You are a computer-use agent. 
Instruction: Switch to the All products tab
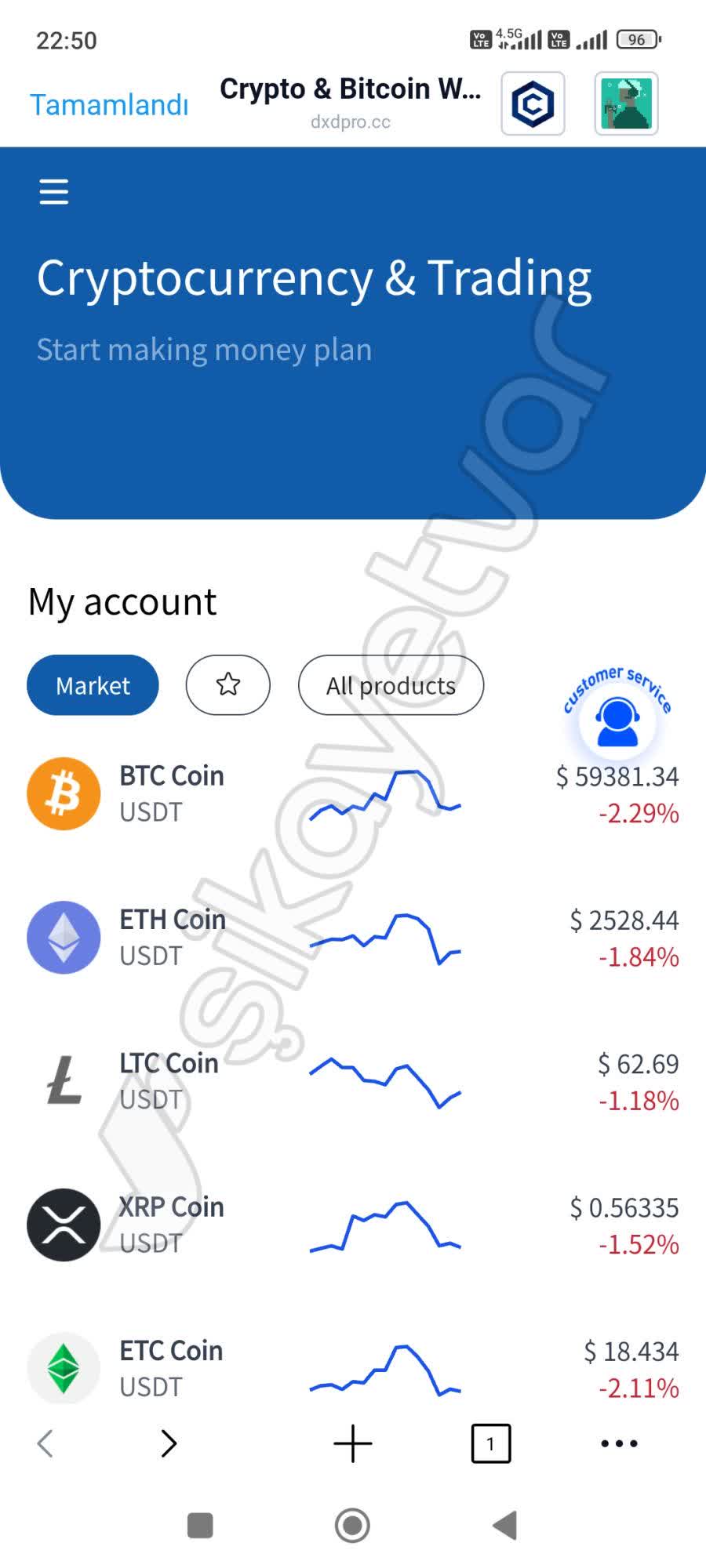[x=390, y=684]
